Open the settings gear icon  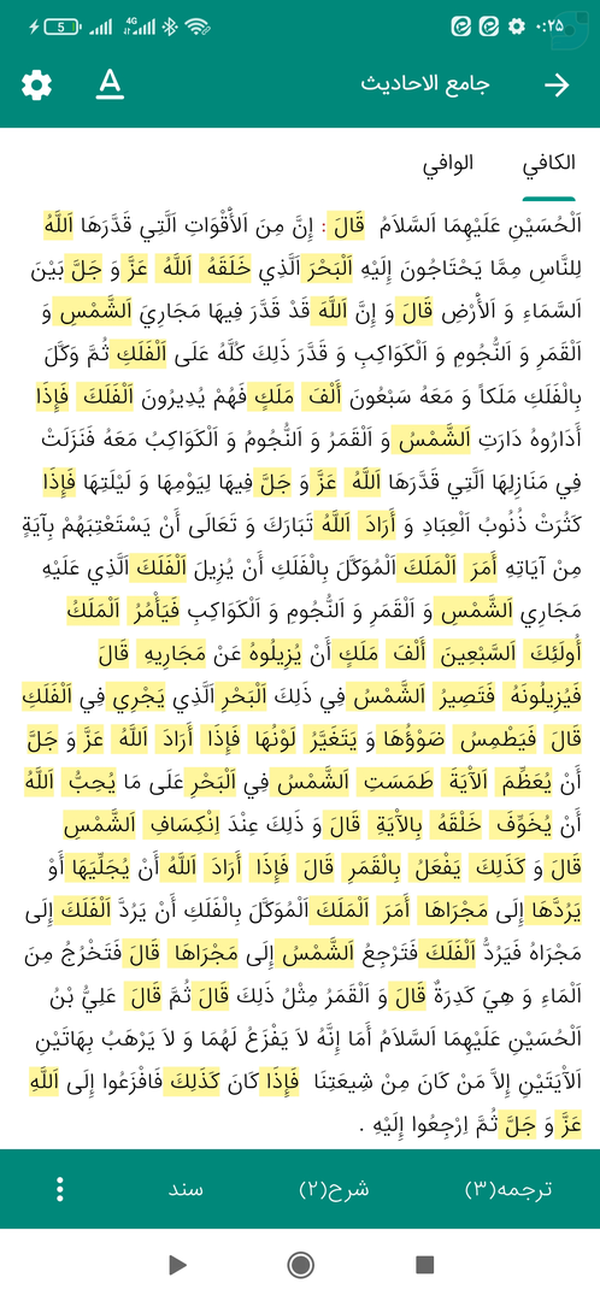(36, 86)
